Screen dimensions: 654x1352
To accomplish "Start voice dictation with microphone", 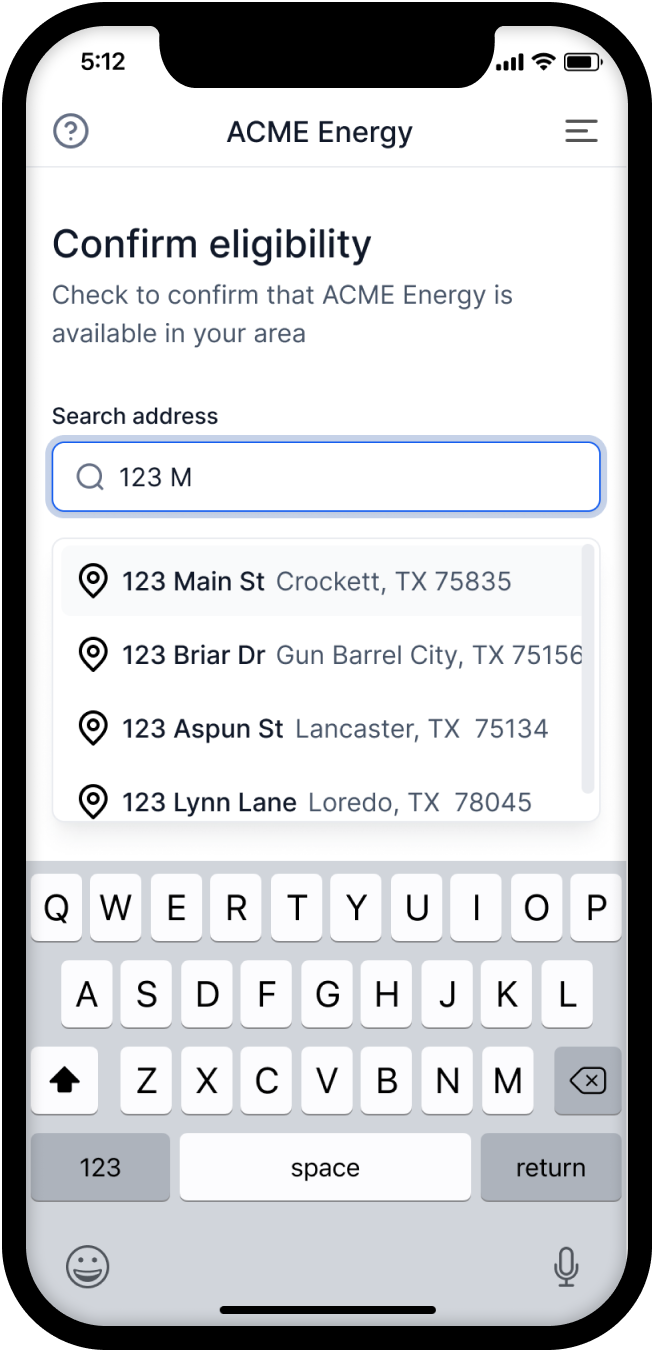I will pyautogui.click(x=565, y=1267).
